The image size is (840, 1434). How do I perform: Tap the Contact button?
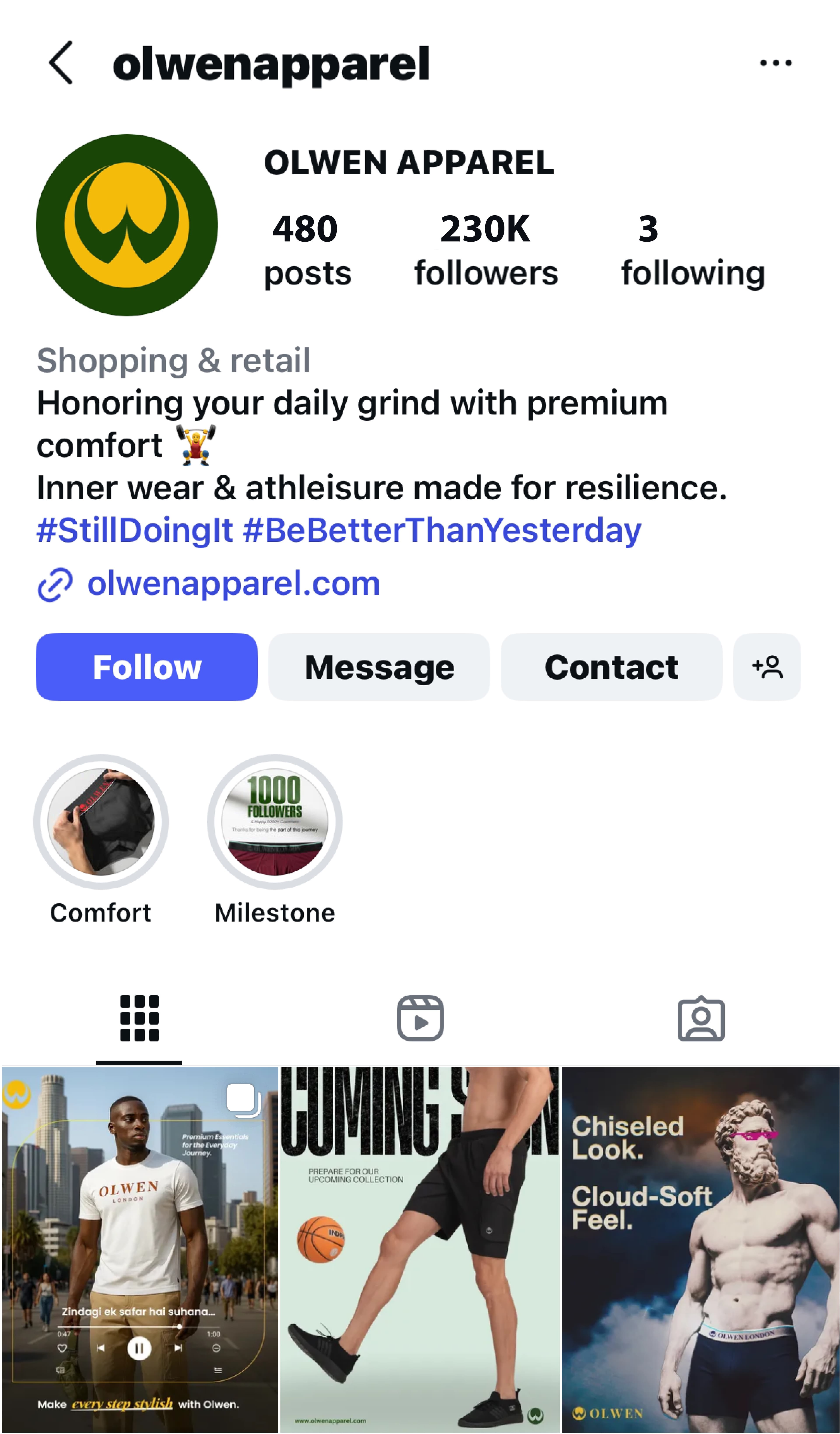[611, 667]
